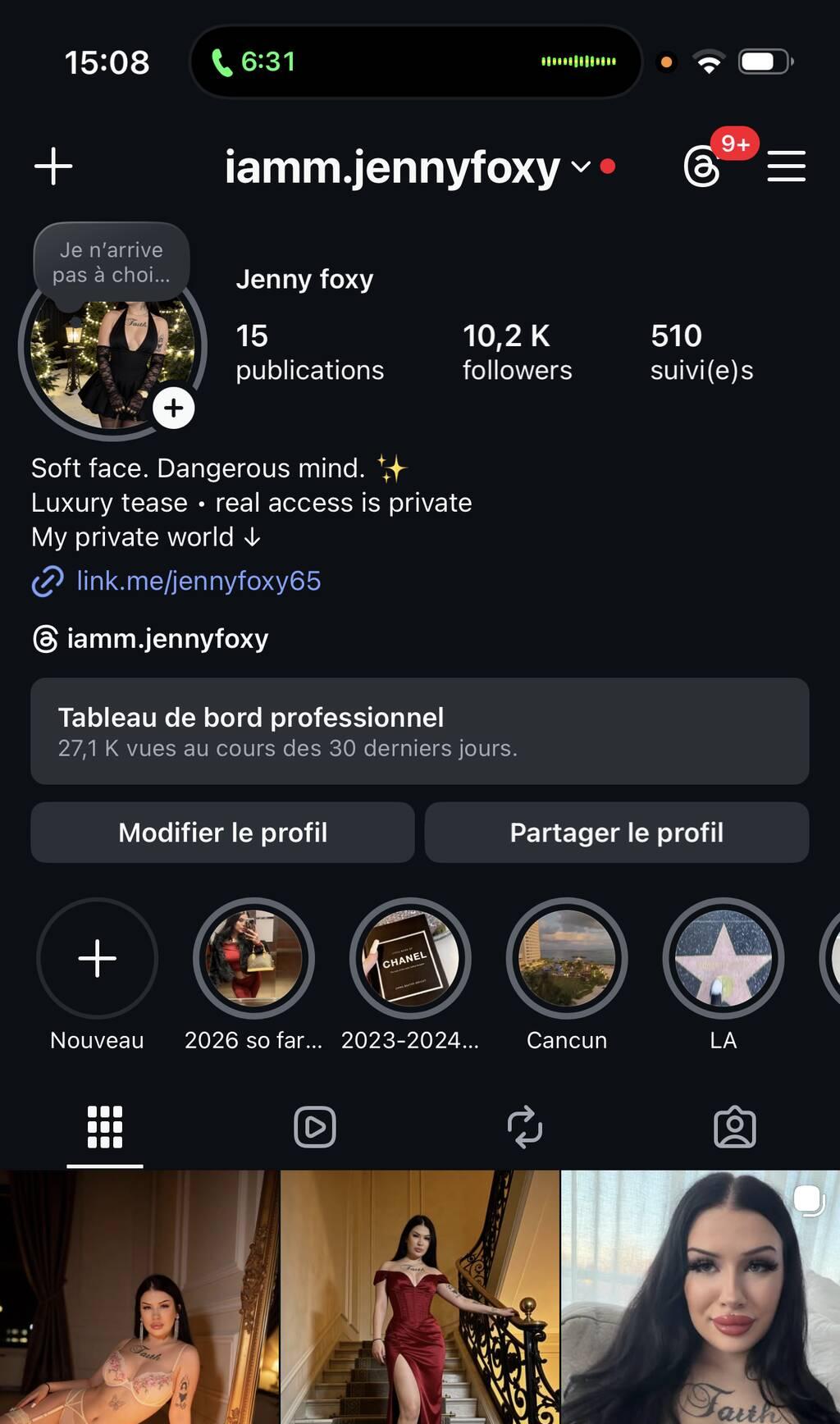The image size is (840, 1424).
Task: View the 10,2 K followers list
Action: (x=517, y=352)
